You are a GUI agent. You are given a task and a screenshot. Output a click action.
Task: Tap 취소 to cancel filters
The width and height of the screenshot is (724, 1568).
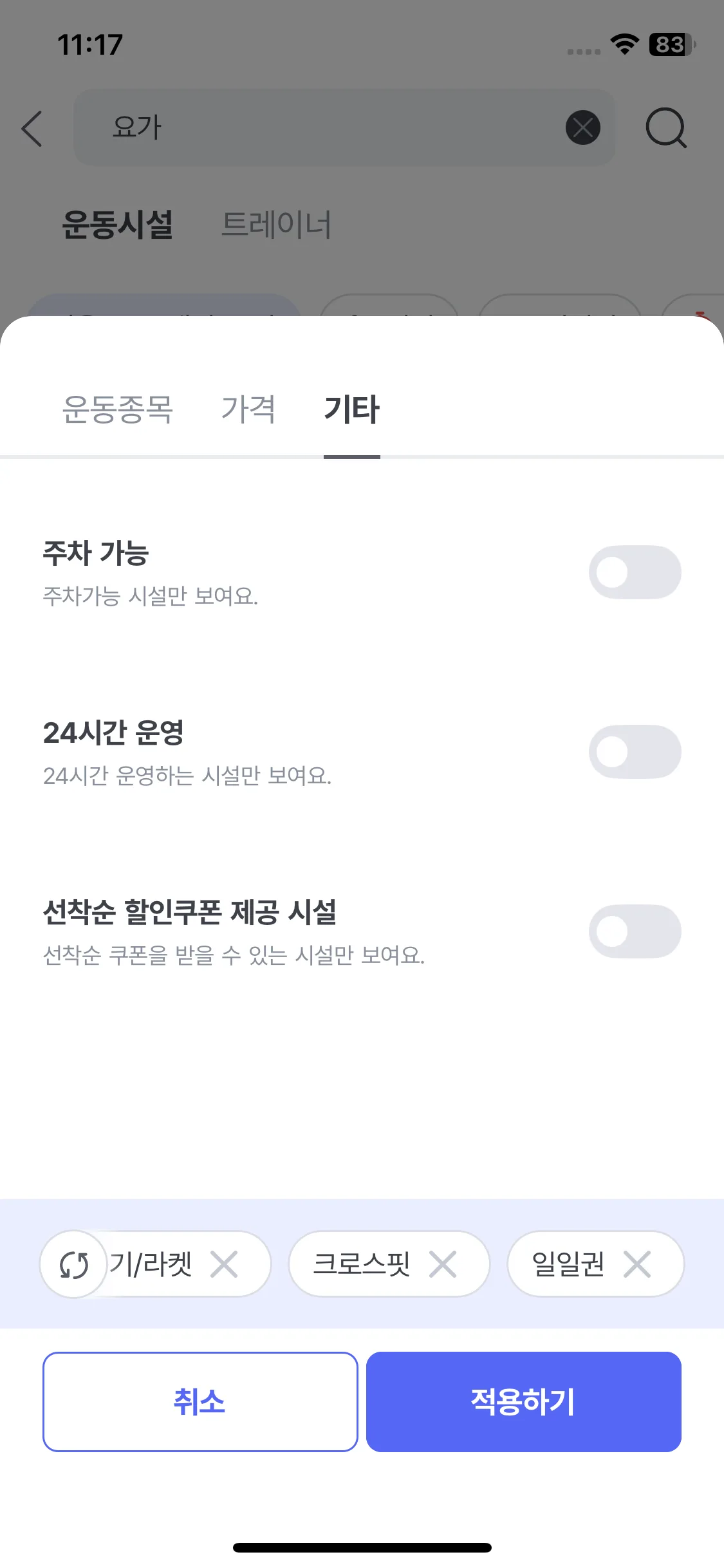pos(200,1402)
